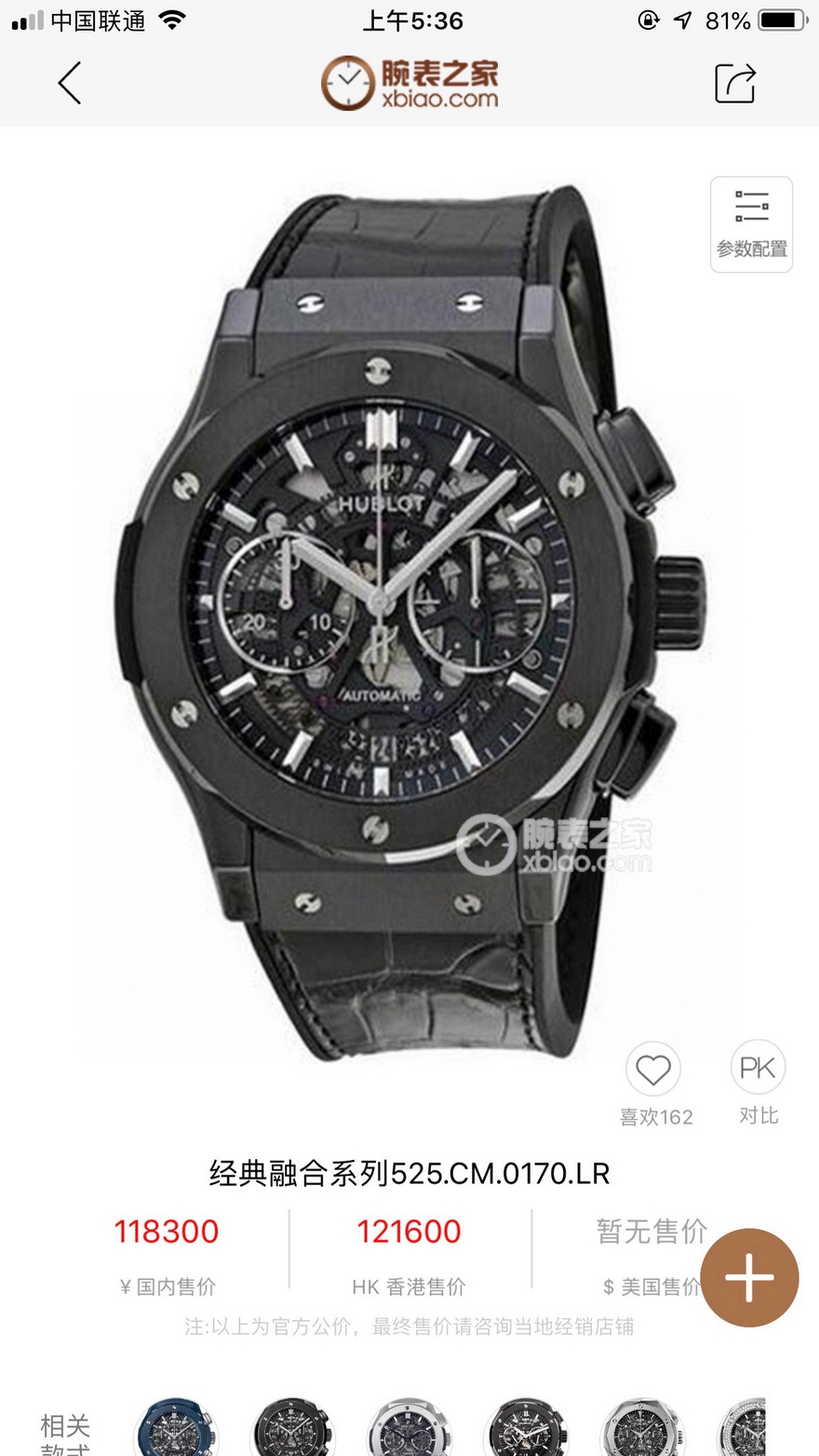Open the fourth related watch thumbnail
819x1456 pixels.
click(x=526, y=1429)
